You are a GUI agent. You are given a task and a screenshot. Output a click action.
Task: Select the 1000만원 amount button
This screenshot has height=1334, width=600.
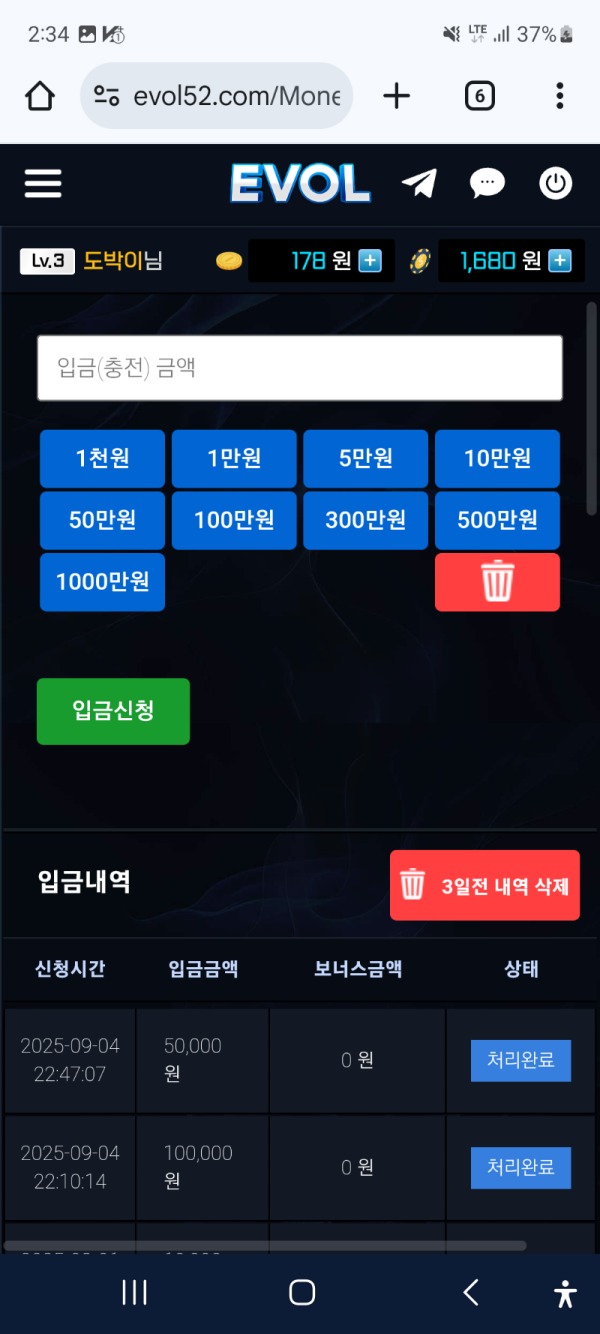click(102, 581)
